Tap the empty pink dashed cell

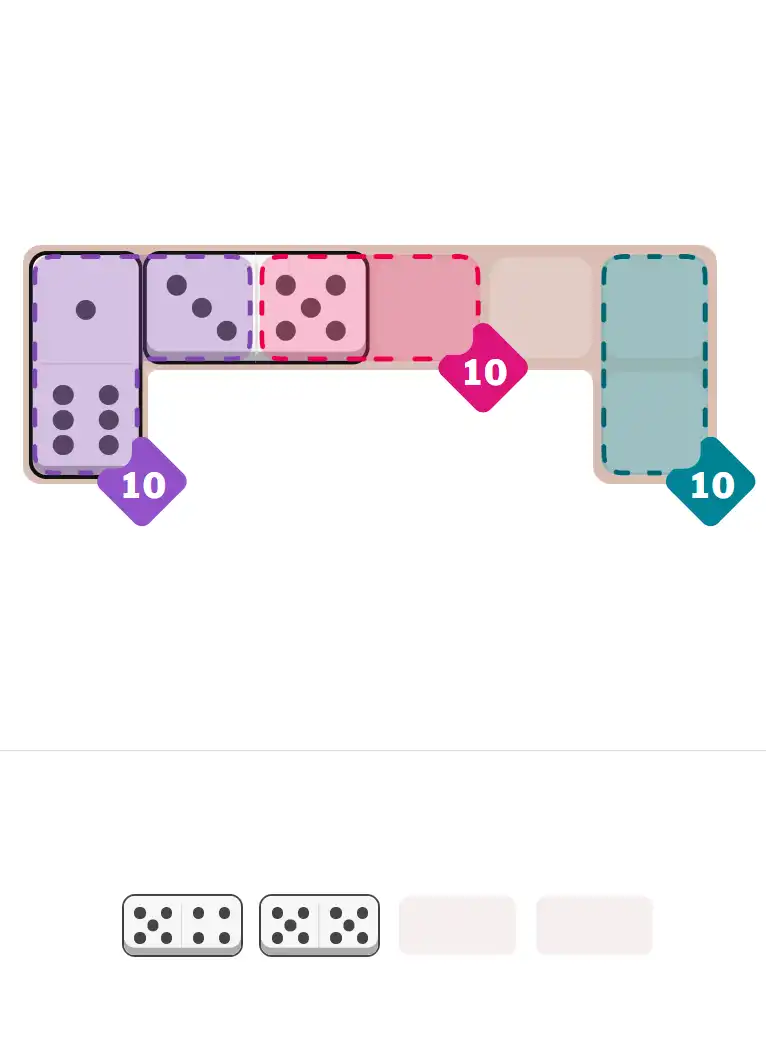[422, 306]
